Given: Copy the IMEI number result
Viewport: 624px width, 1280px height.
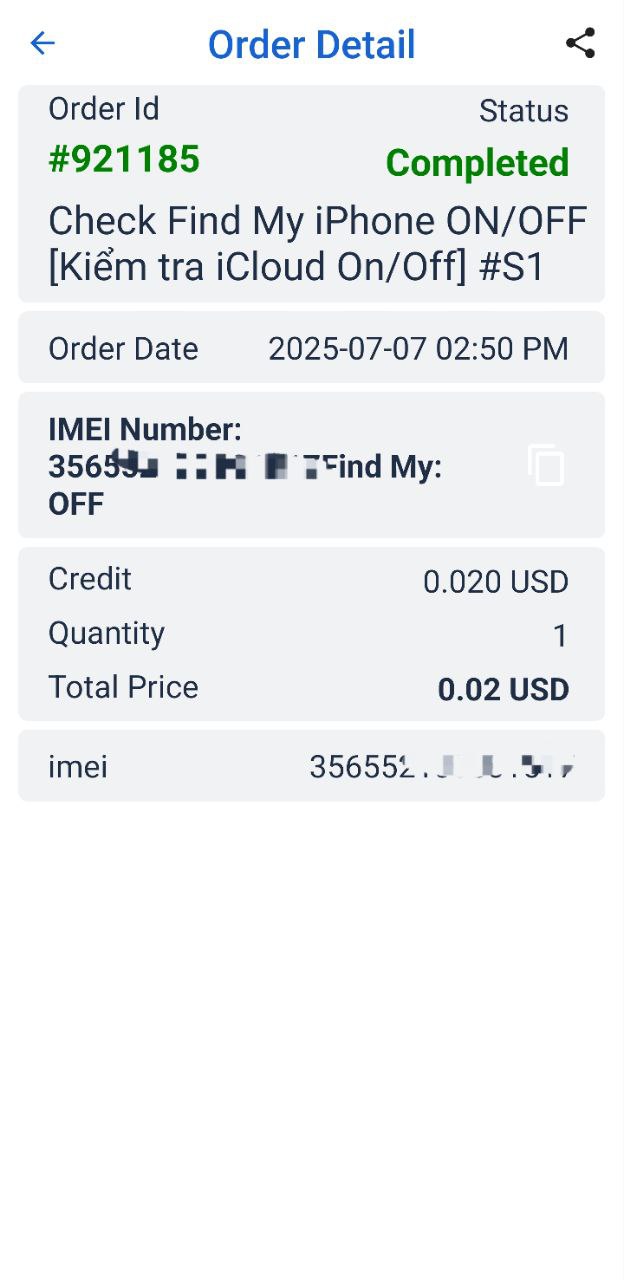Looking at the screenshot, I should click(546, 465).
